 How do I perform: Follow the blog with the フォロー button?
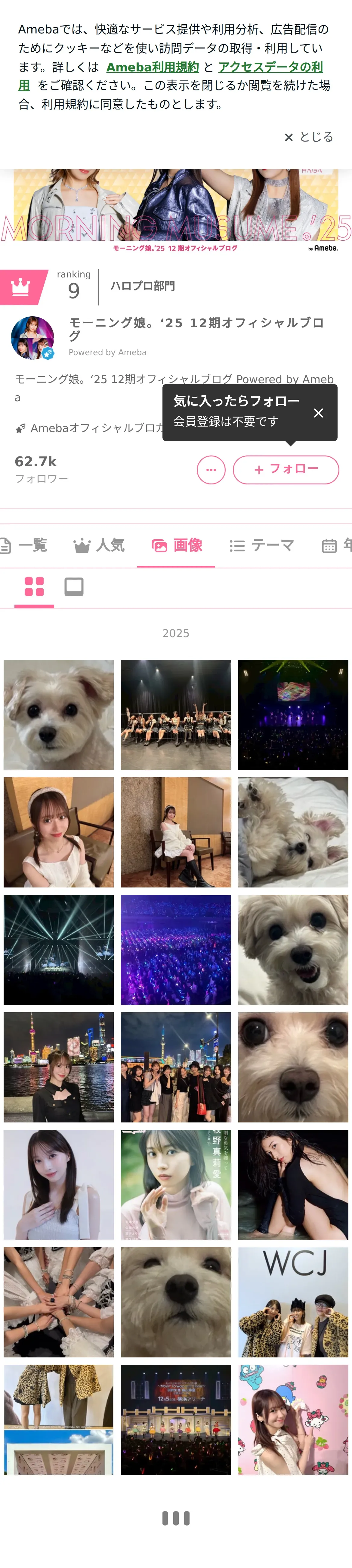point(286,469)
